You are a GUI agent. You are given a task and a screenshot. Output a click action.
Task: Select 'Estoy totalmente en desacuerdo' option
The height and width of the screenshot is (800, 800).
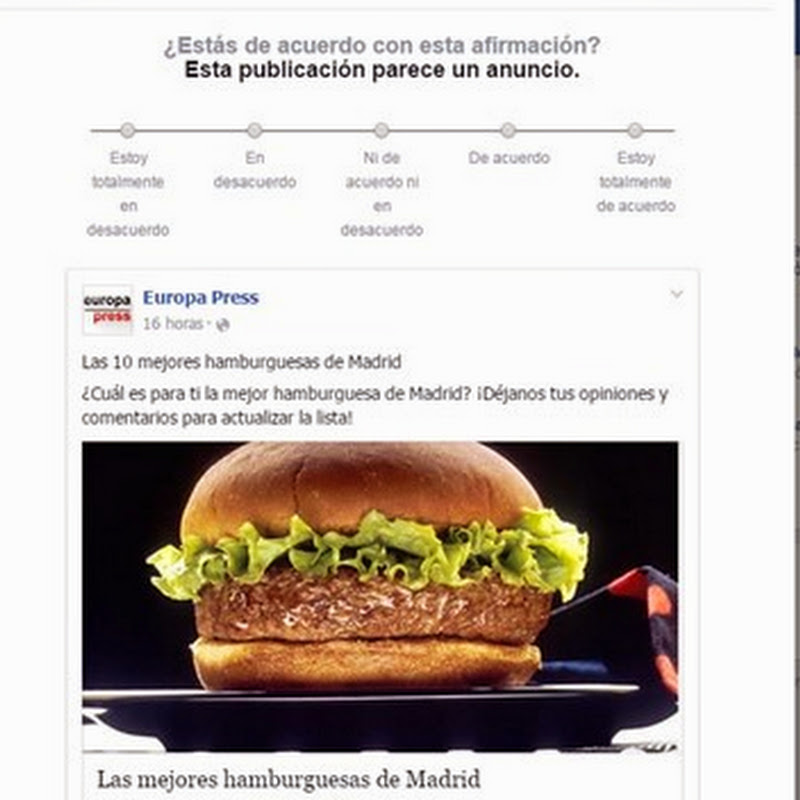(x=127, y=130)
